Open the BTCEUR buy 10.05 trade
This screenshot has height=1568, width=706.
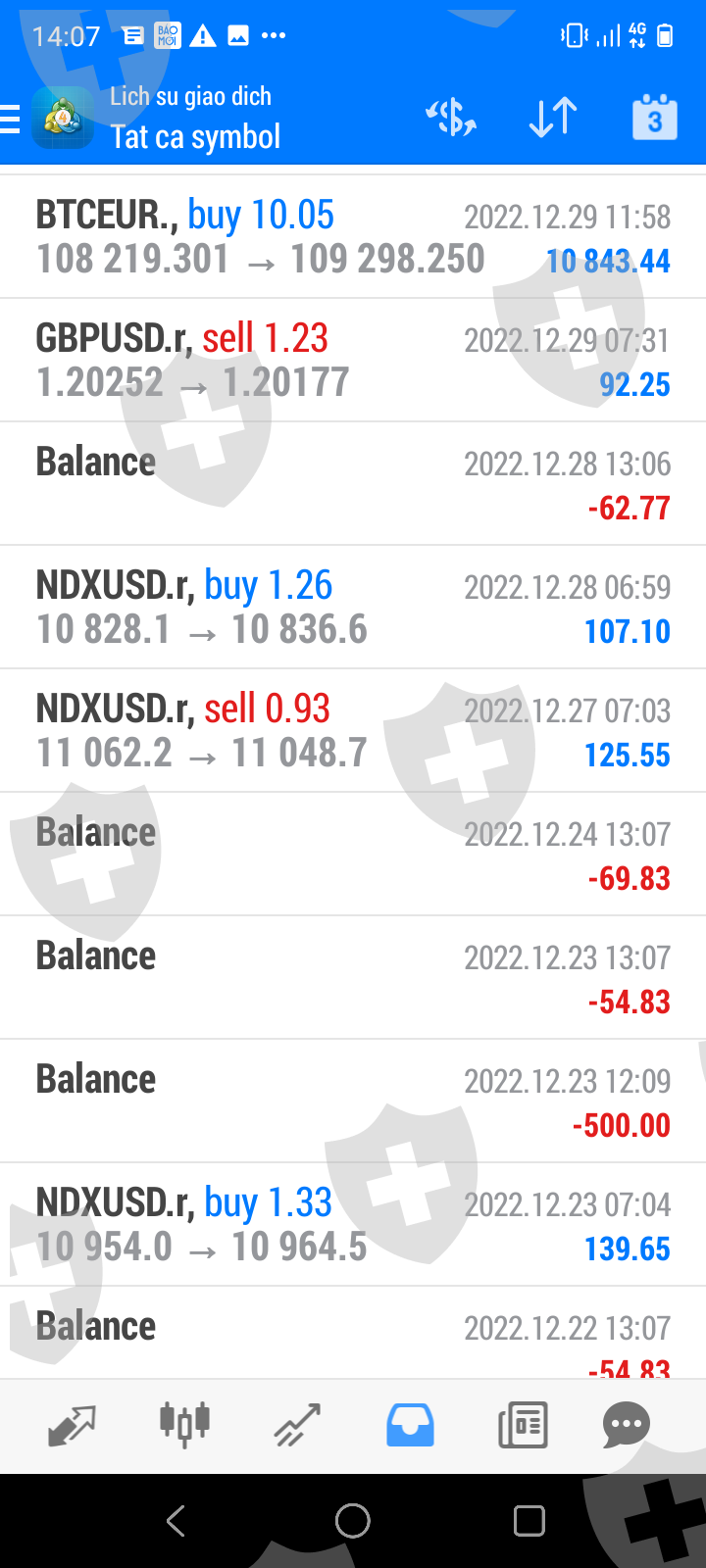pos(353,237)
